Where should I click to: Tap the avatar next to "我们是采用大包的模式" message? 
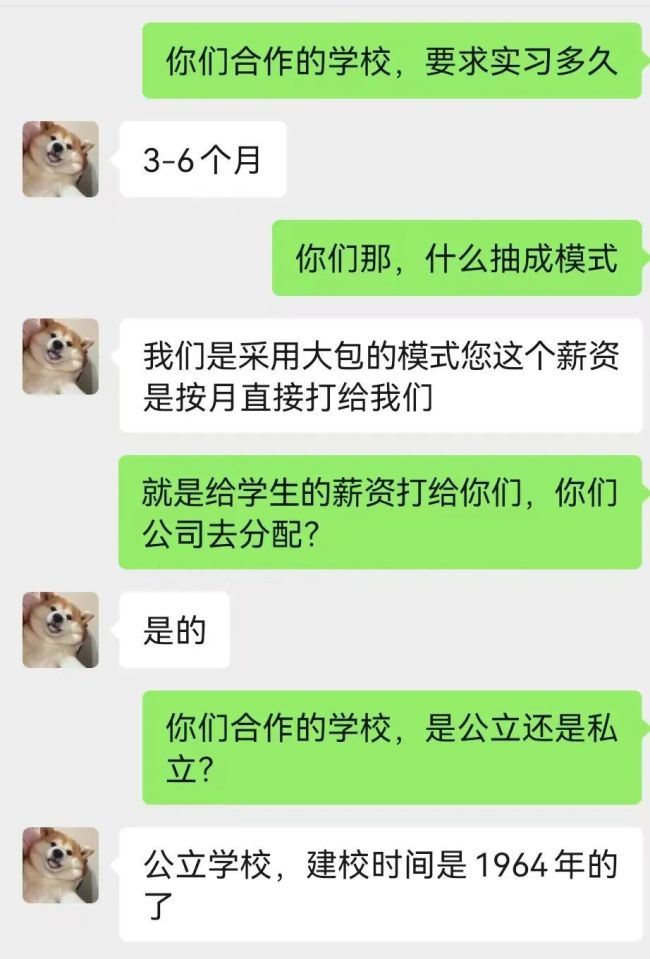(x=60, y=356)
